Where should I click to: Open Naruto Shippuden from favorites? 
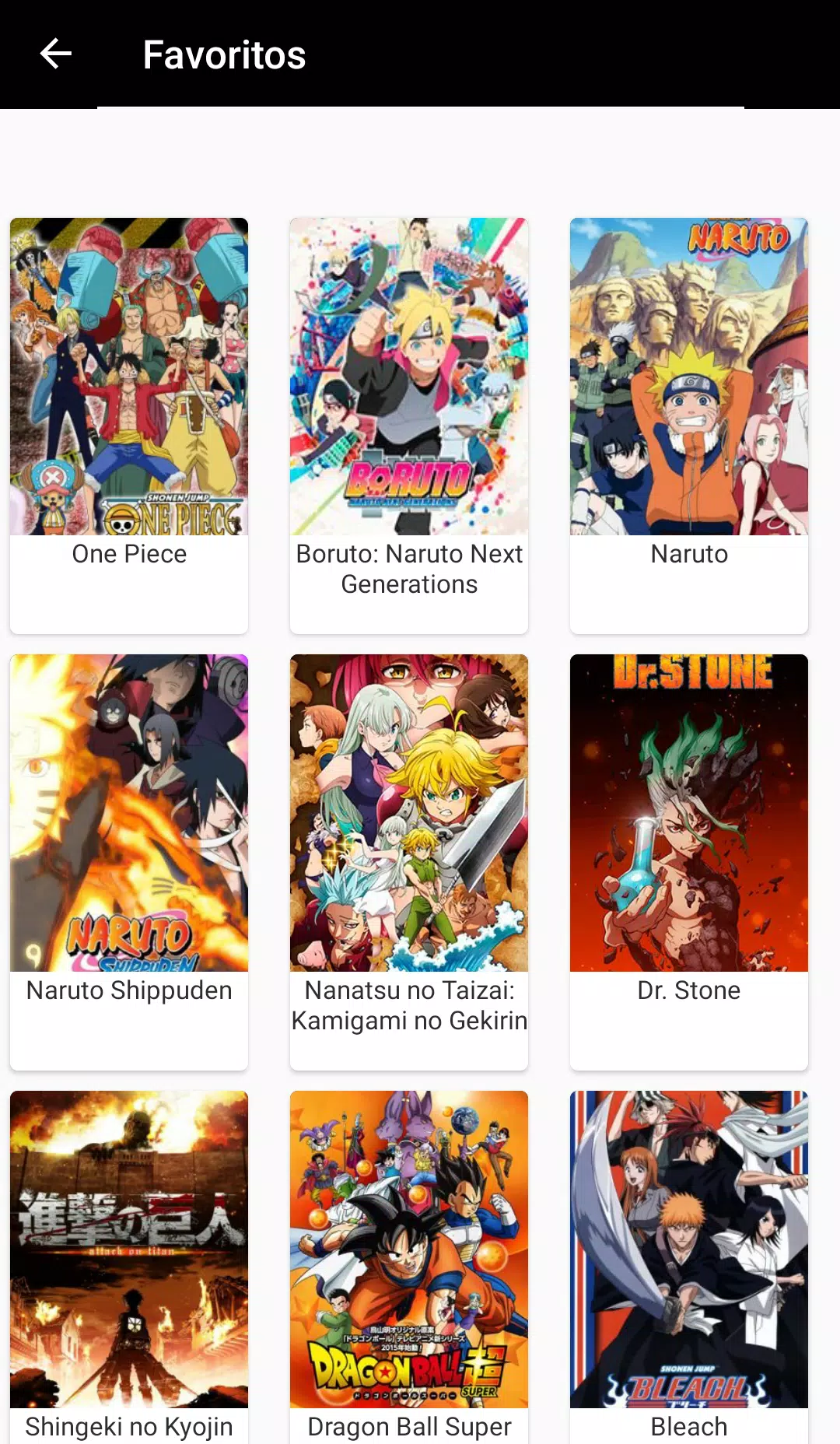129,813
